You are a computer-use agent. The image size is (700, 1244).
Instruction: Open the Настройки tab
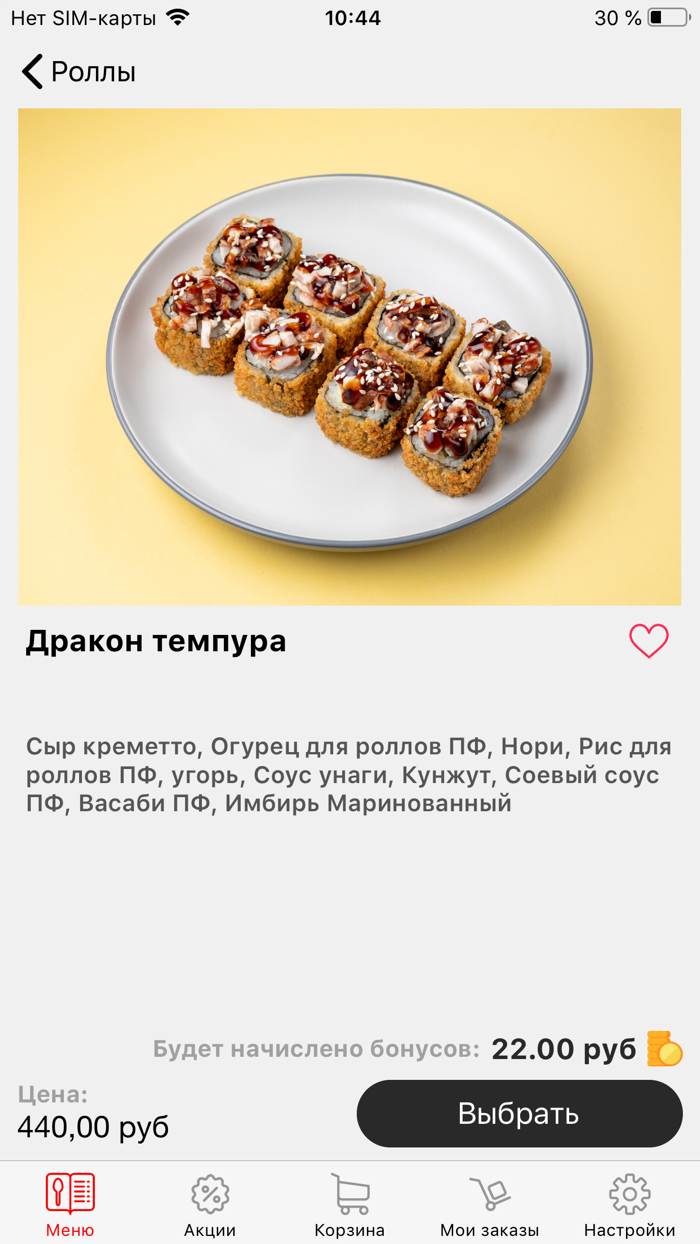(630, 1204)
